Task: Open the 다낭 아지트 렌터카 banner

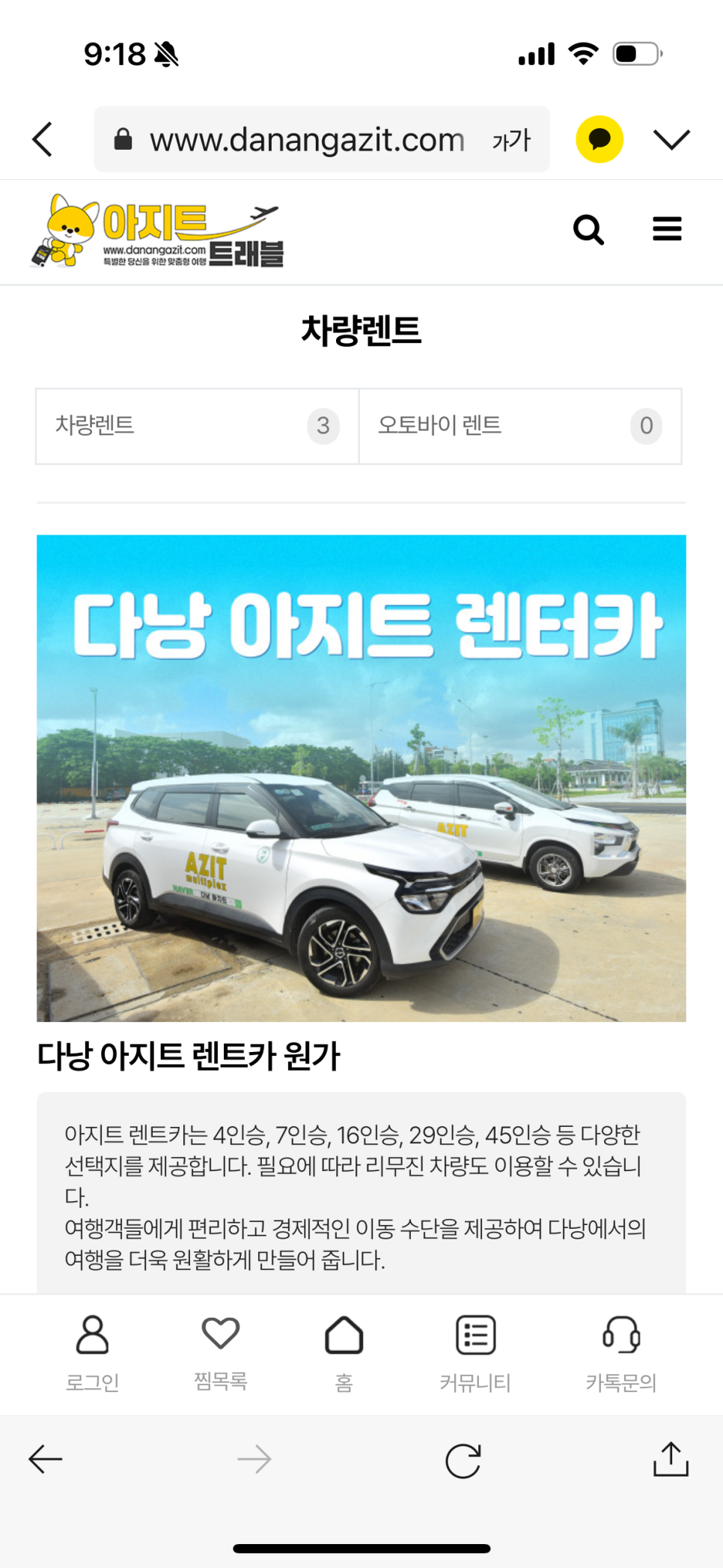Action: tap(361, 778)
